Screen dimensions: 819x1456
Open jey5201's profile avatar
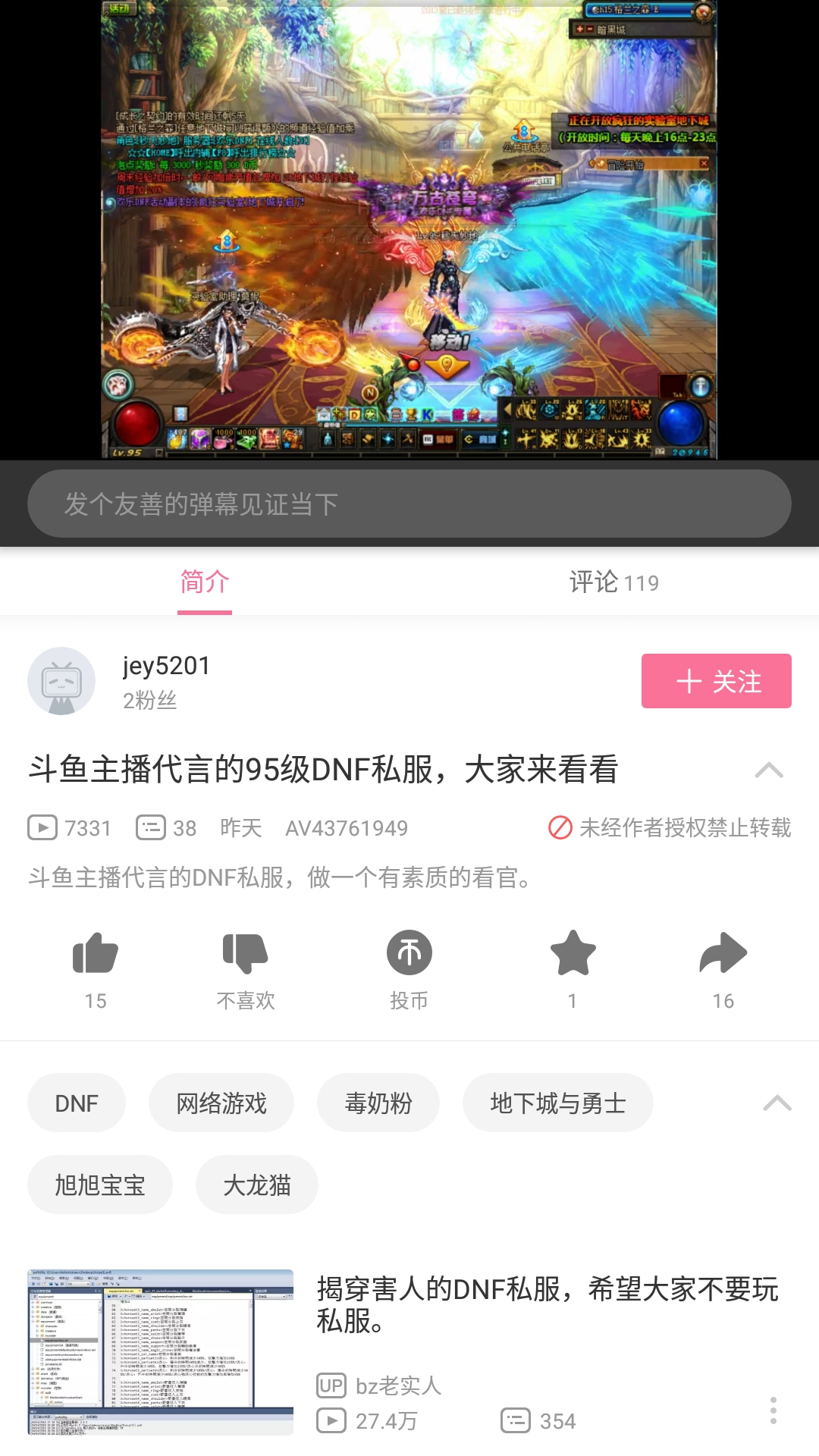coord(61,681)
